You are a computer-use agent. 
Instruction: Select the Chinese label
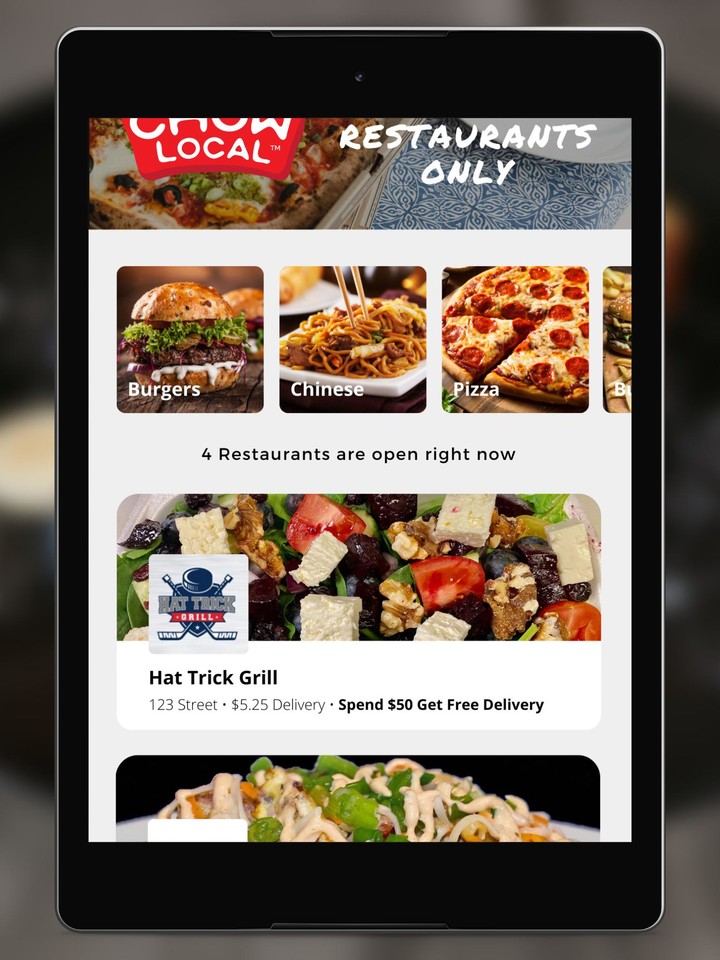(x=326, y=389)
